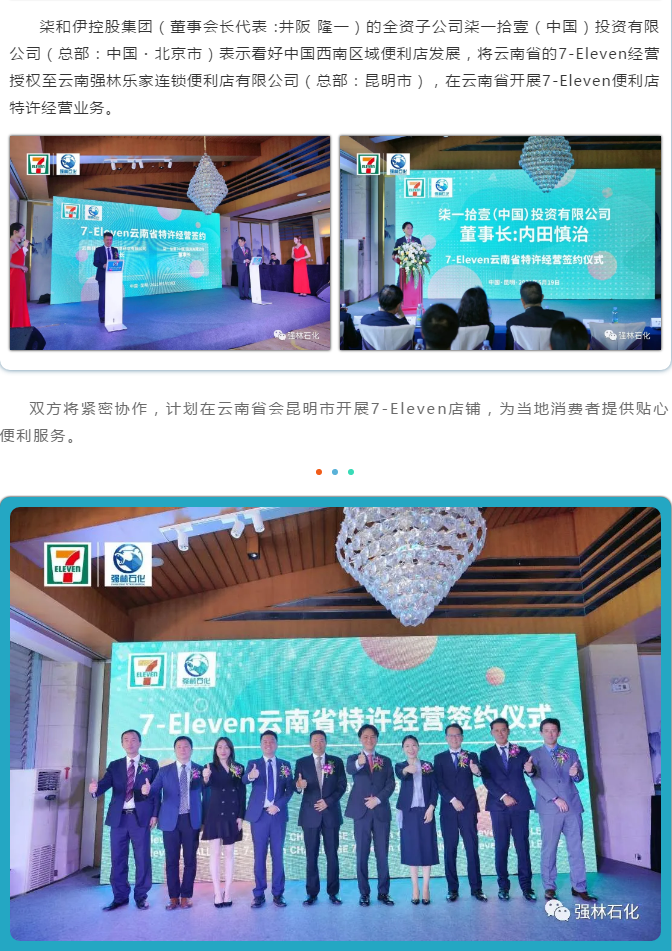Open the photo of the speaker at the lectern

(170, 243)
